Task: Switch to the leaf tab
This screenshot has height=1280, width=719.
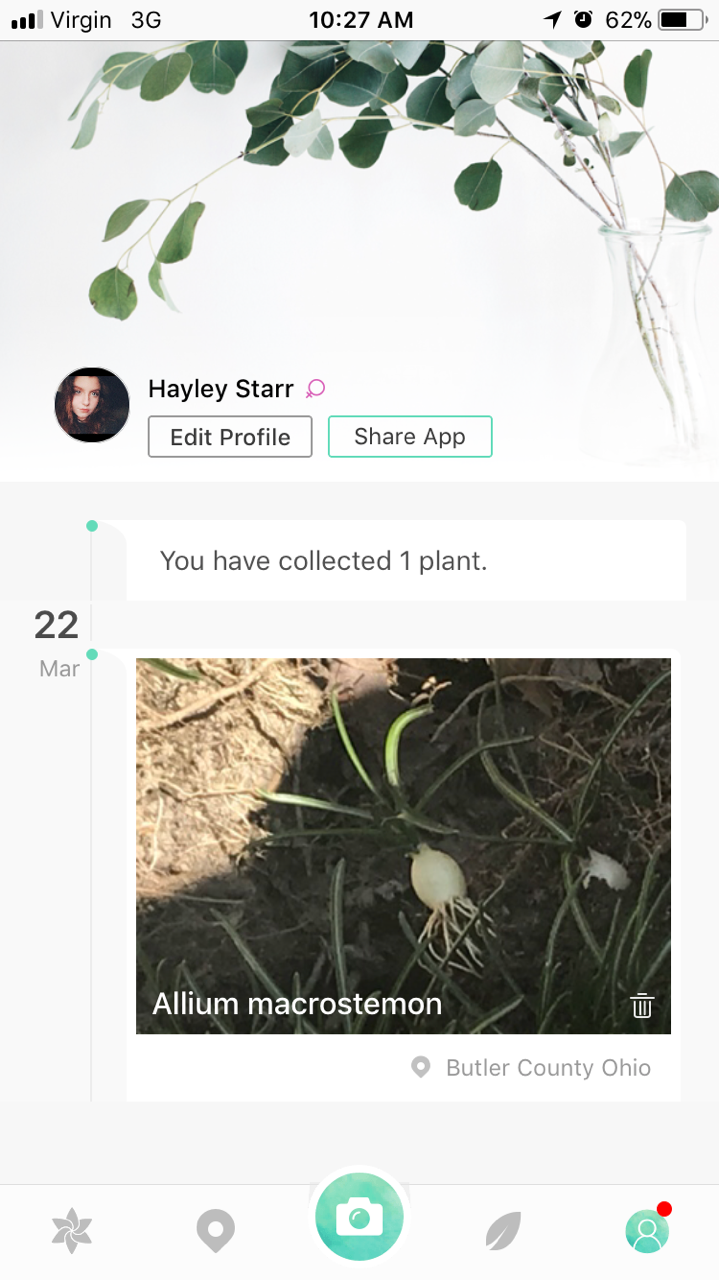Action: click(503, 1231)
